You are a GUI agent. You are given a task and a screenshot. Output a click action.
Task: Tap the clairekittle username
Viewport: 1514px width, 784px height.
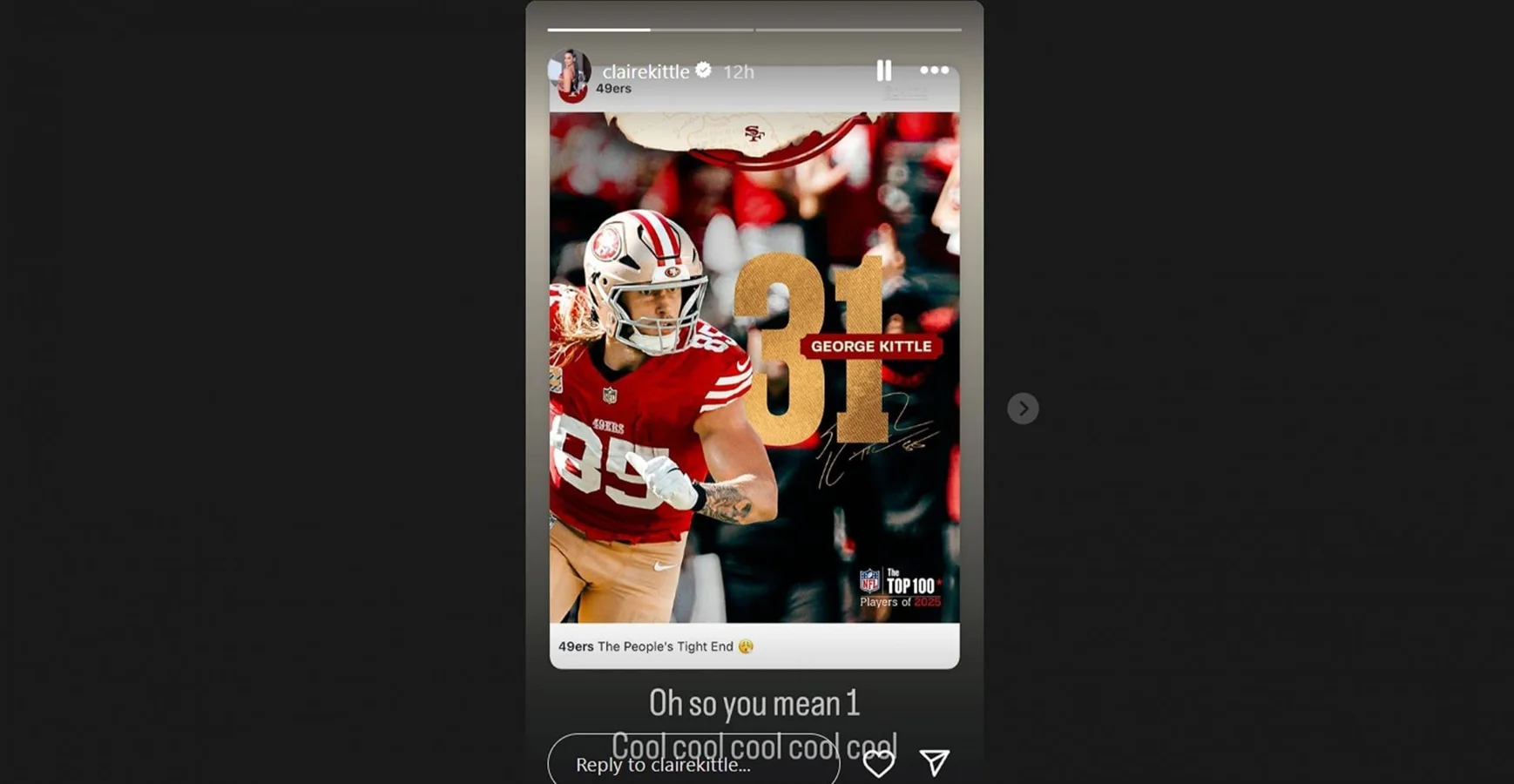click(x=645, y=71)
